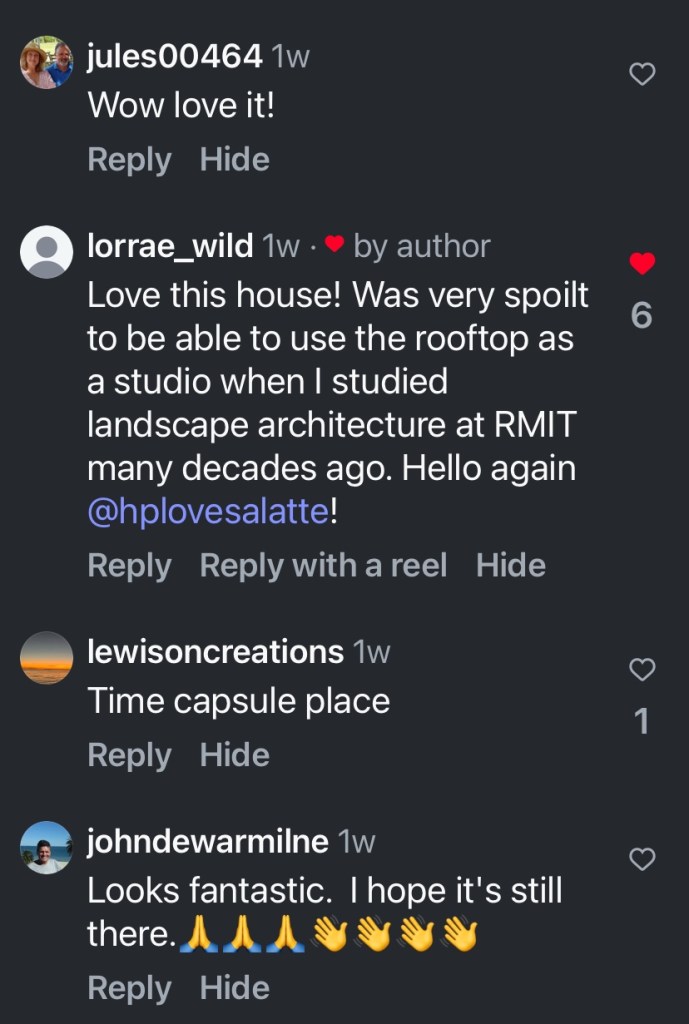Hide lewisoncreations' comment

click(x=234, y=755)
